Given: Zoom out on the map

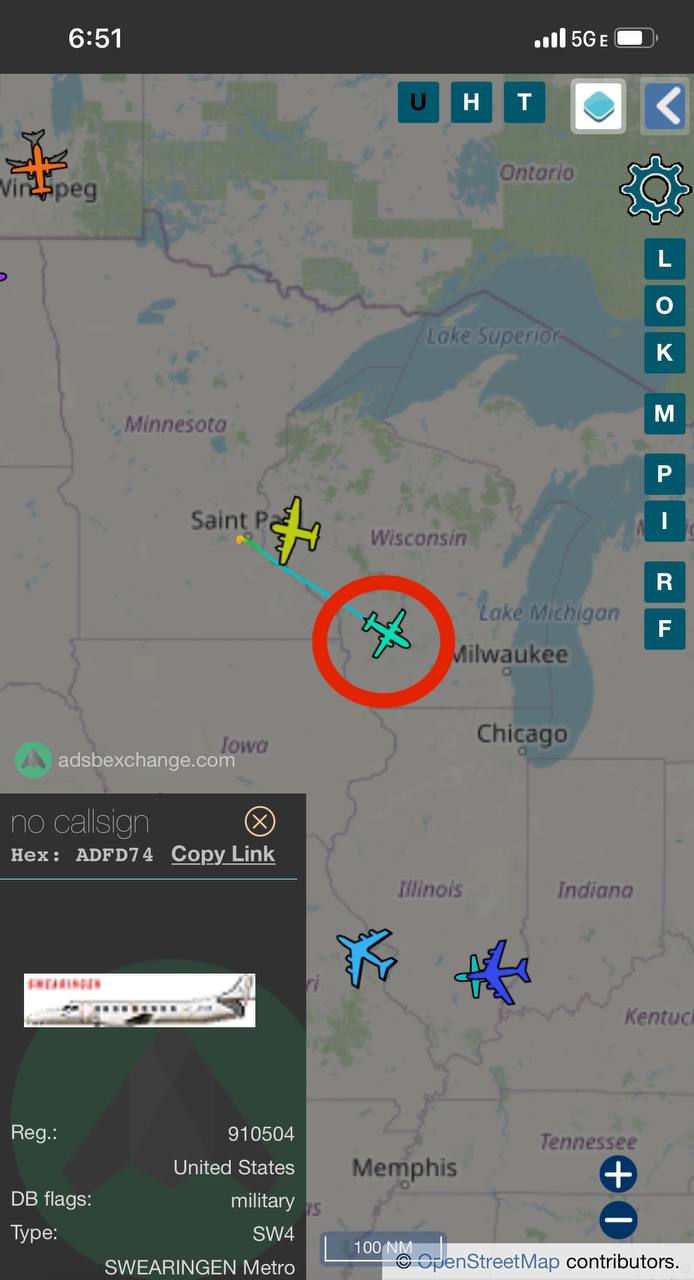Looking at the screenshot, I should coord(618,1220).
